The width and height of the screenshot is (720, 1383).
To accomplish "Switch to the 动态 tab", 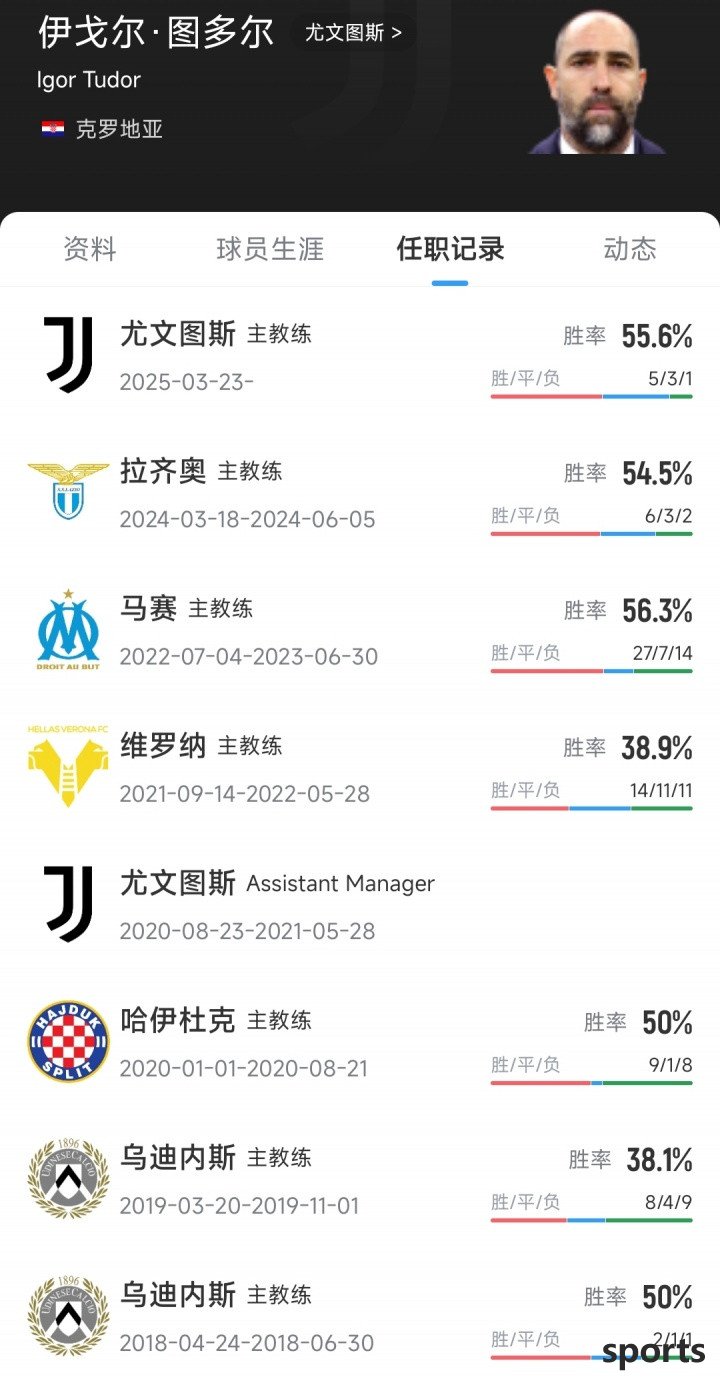I will point(630,249).
